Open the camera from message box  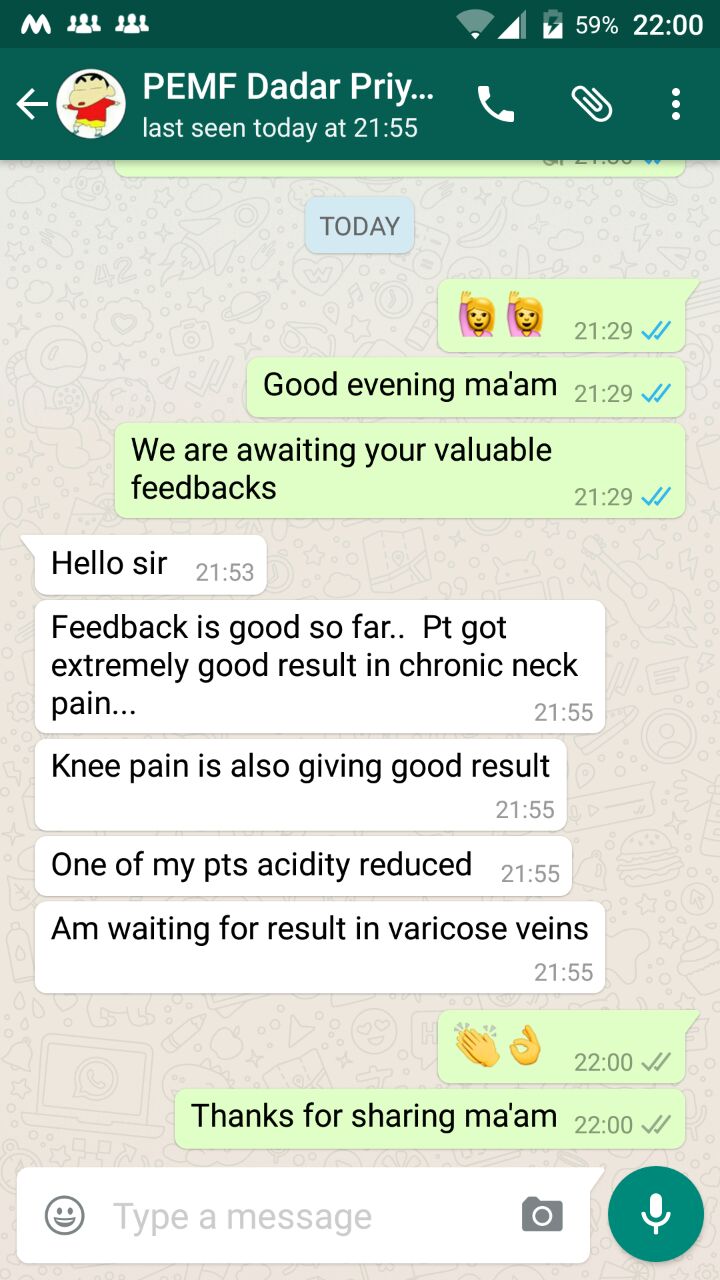point(542,1216)
